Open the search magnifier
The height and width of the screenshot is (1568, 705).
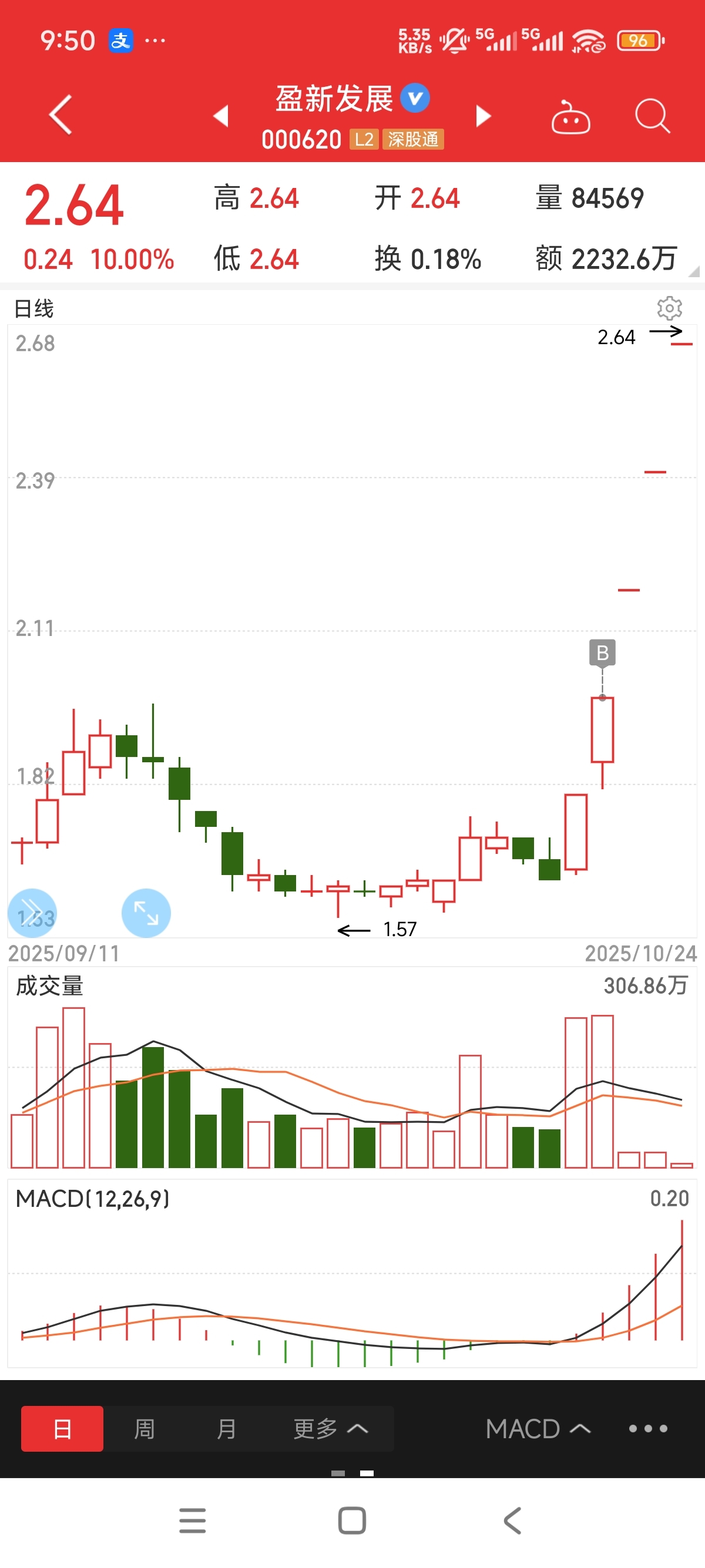(652, 116)
